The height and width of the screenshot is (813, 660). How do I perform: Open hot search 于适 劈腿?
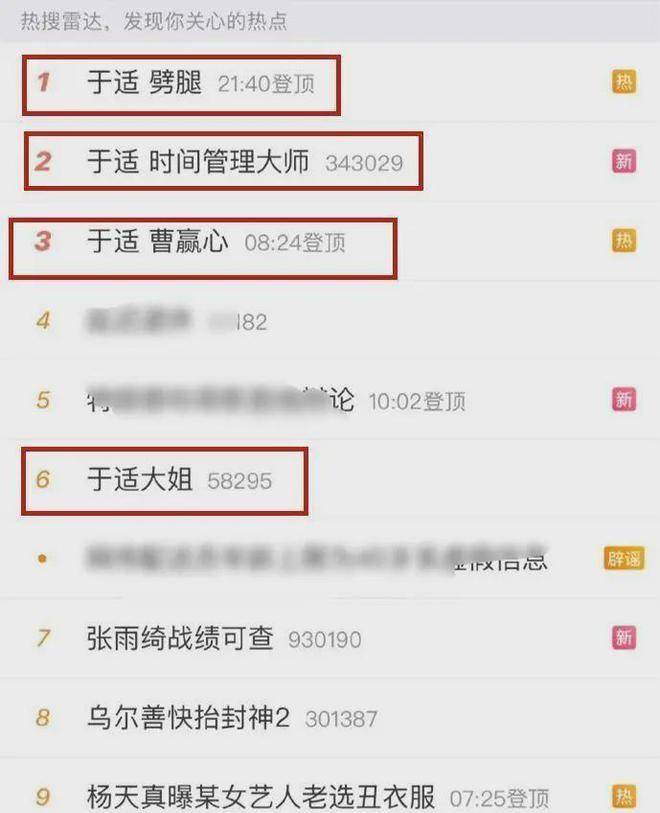click(145, 82)
